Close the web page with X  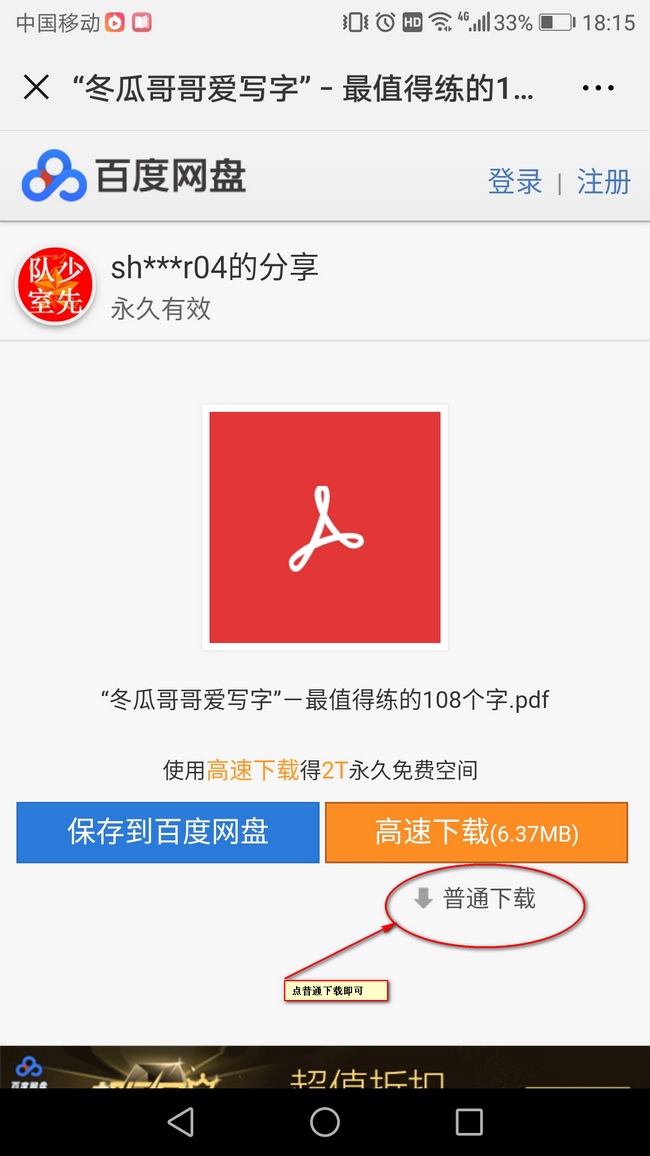[36, 88]
